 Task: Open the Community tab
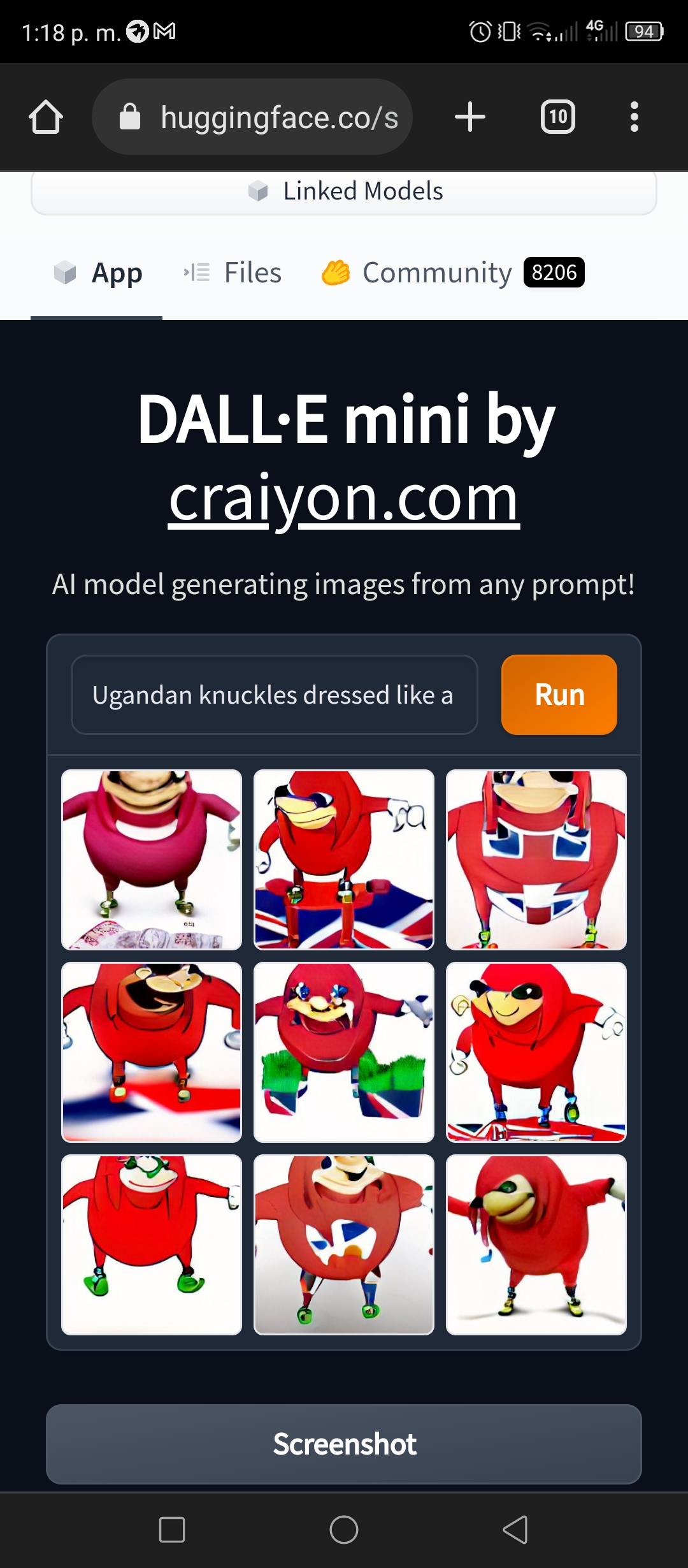[452, 273]
